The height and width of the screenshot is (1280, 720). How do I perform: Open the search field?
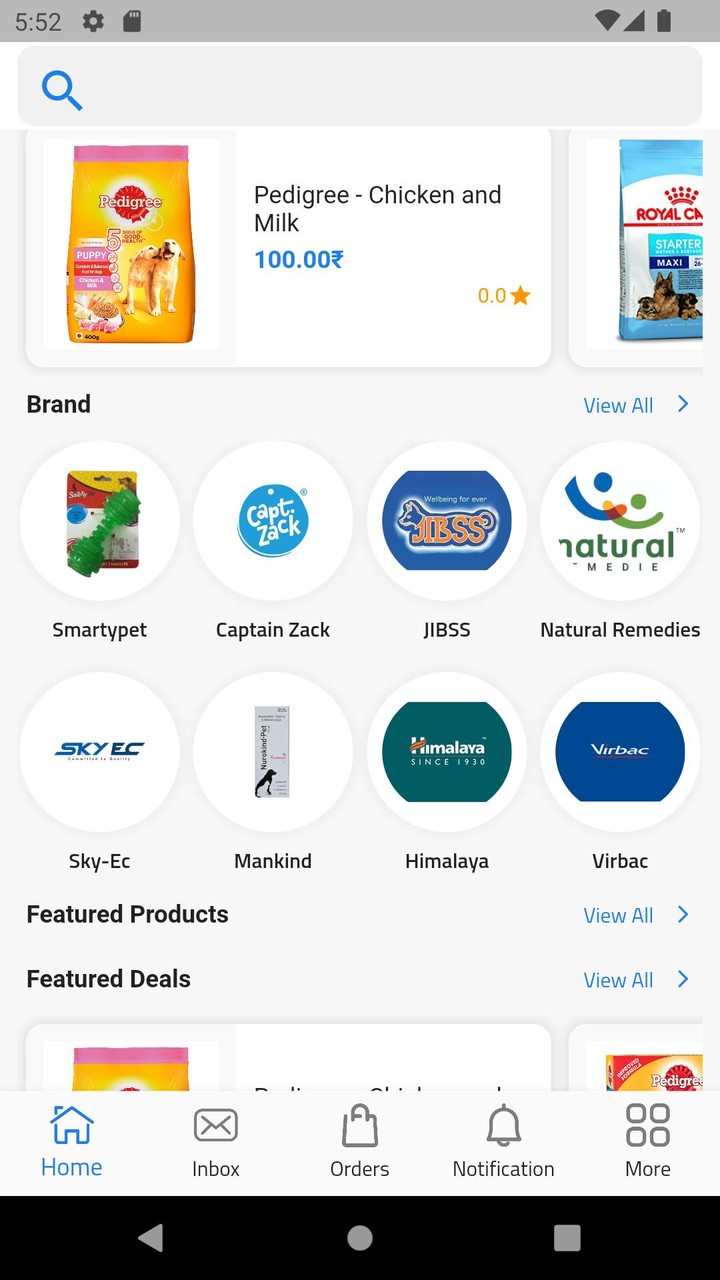click(360, 89)
